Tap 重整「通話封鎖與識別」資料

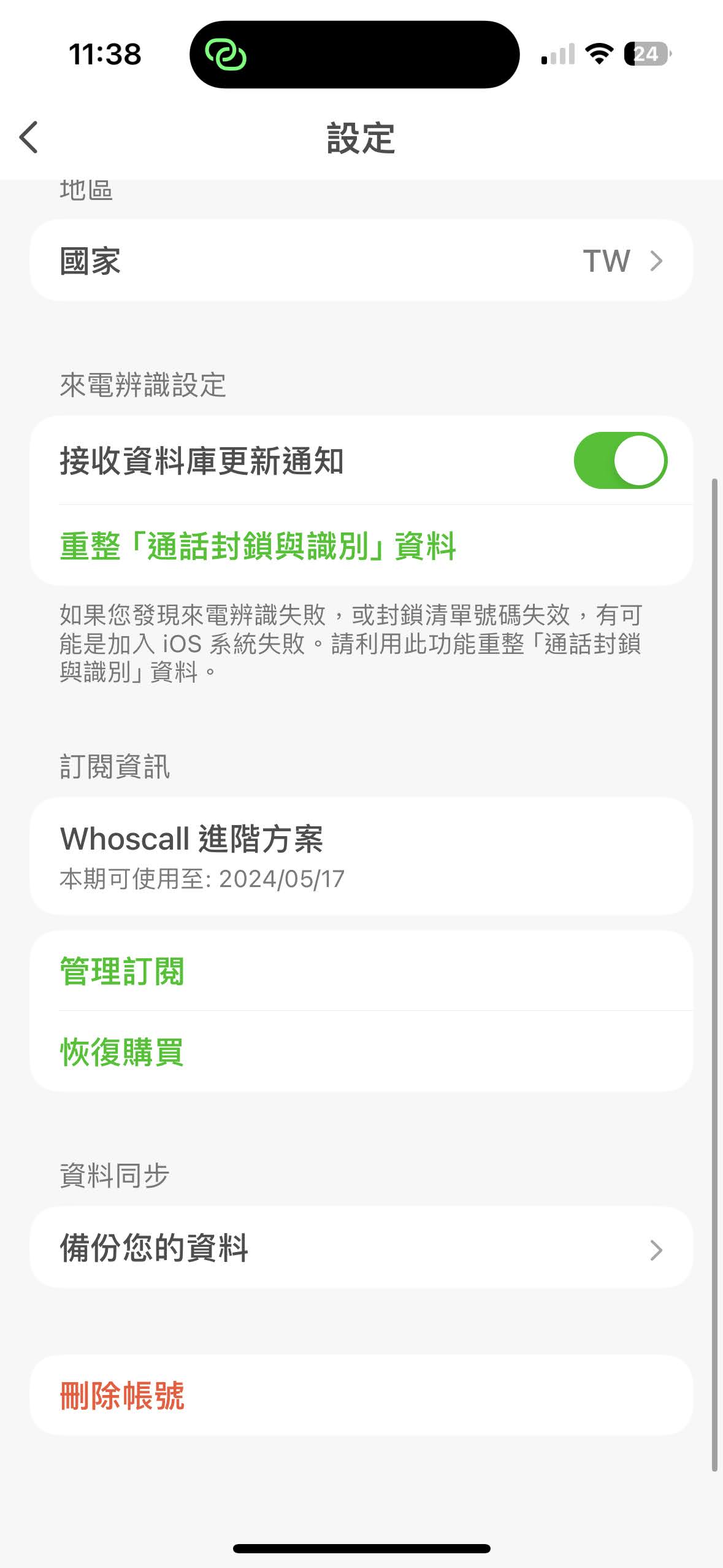click(258, 545)
